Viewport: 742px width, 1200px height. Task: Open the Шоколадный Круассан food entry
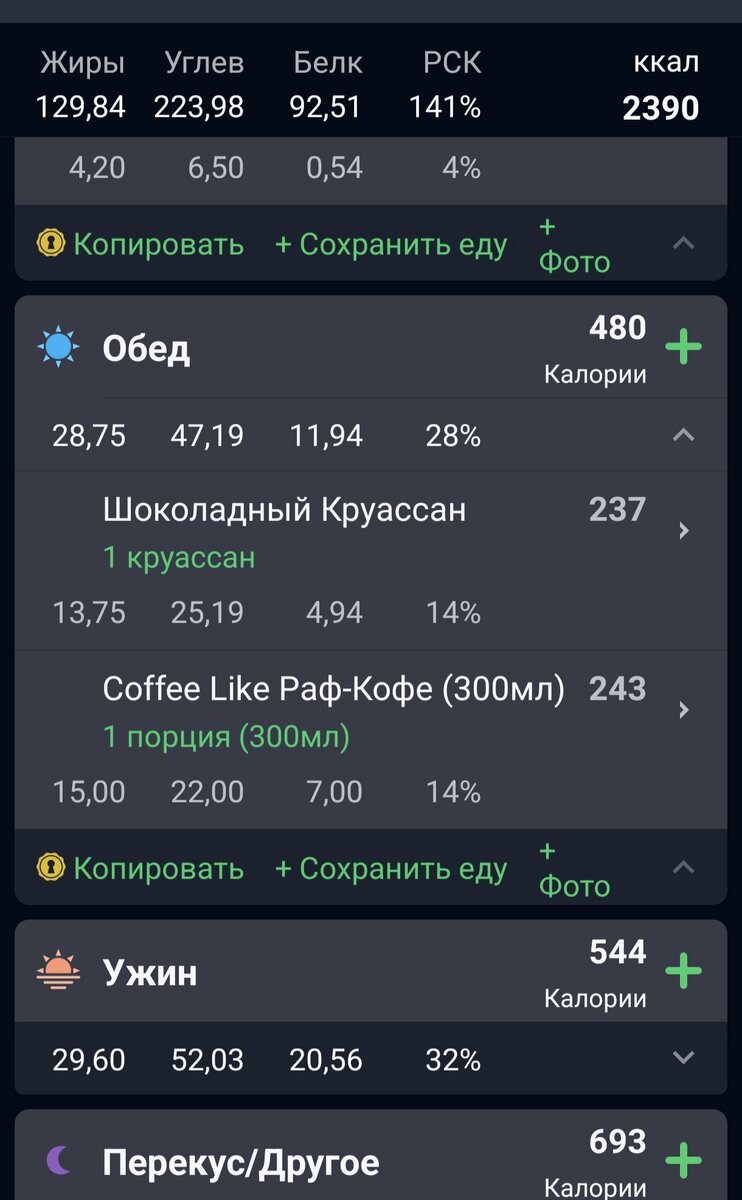pyautogui.click(x=285, y=510)
